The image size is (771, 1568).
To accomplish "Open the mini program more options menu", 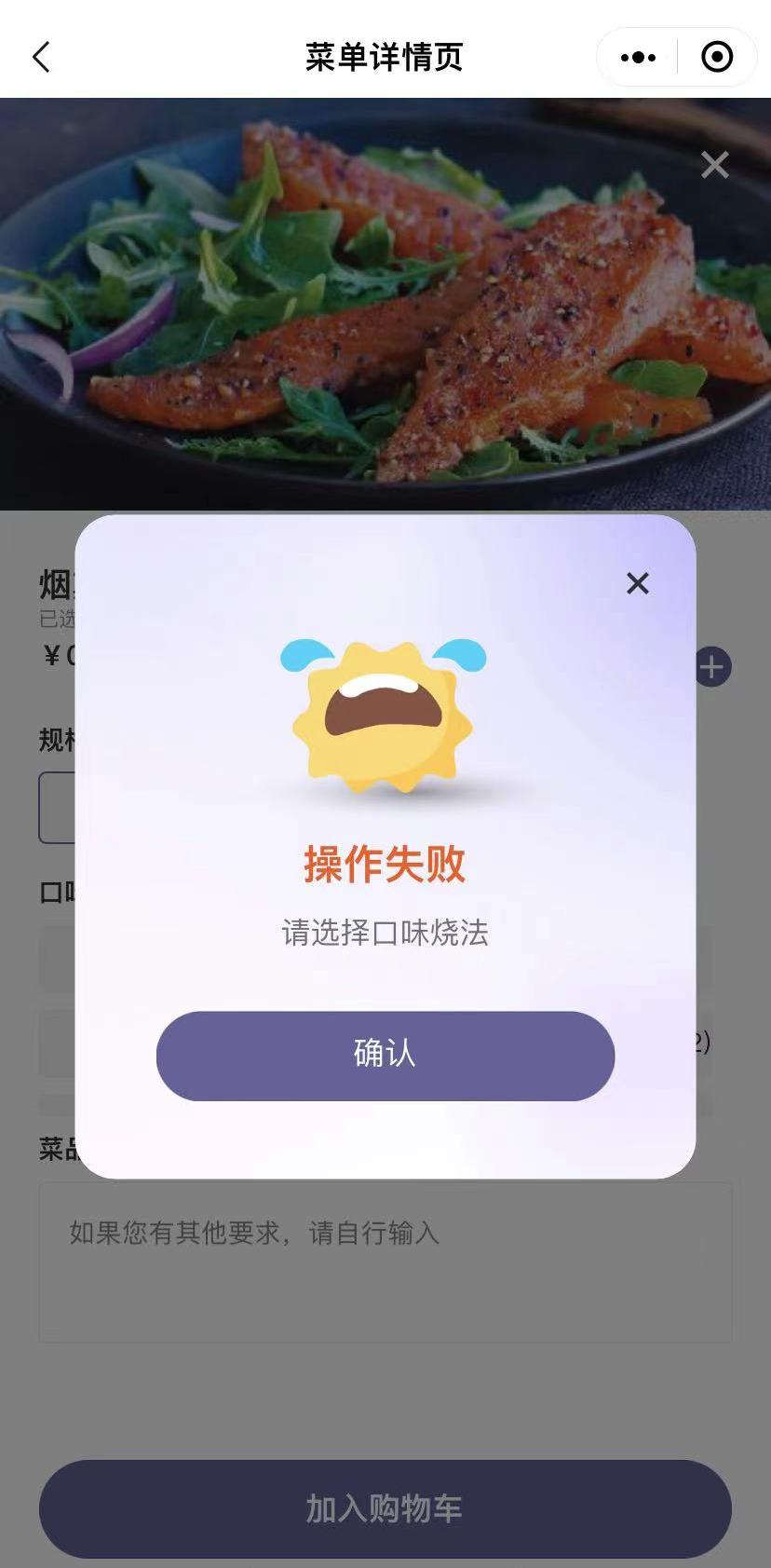I will [x=638, y=57].
